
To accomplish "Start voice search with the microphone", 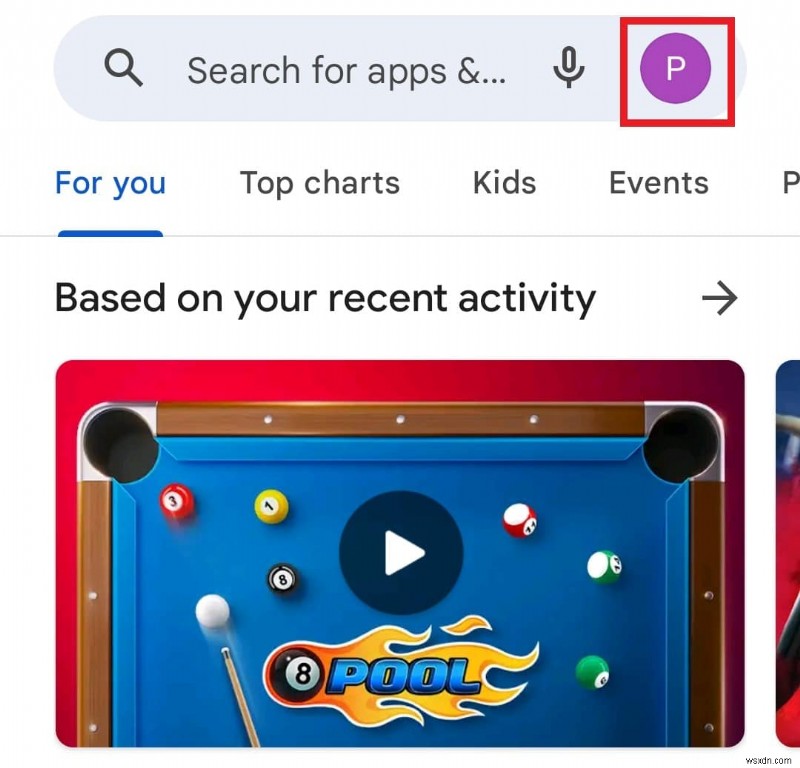I will 569,69.
